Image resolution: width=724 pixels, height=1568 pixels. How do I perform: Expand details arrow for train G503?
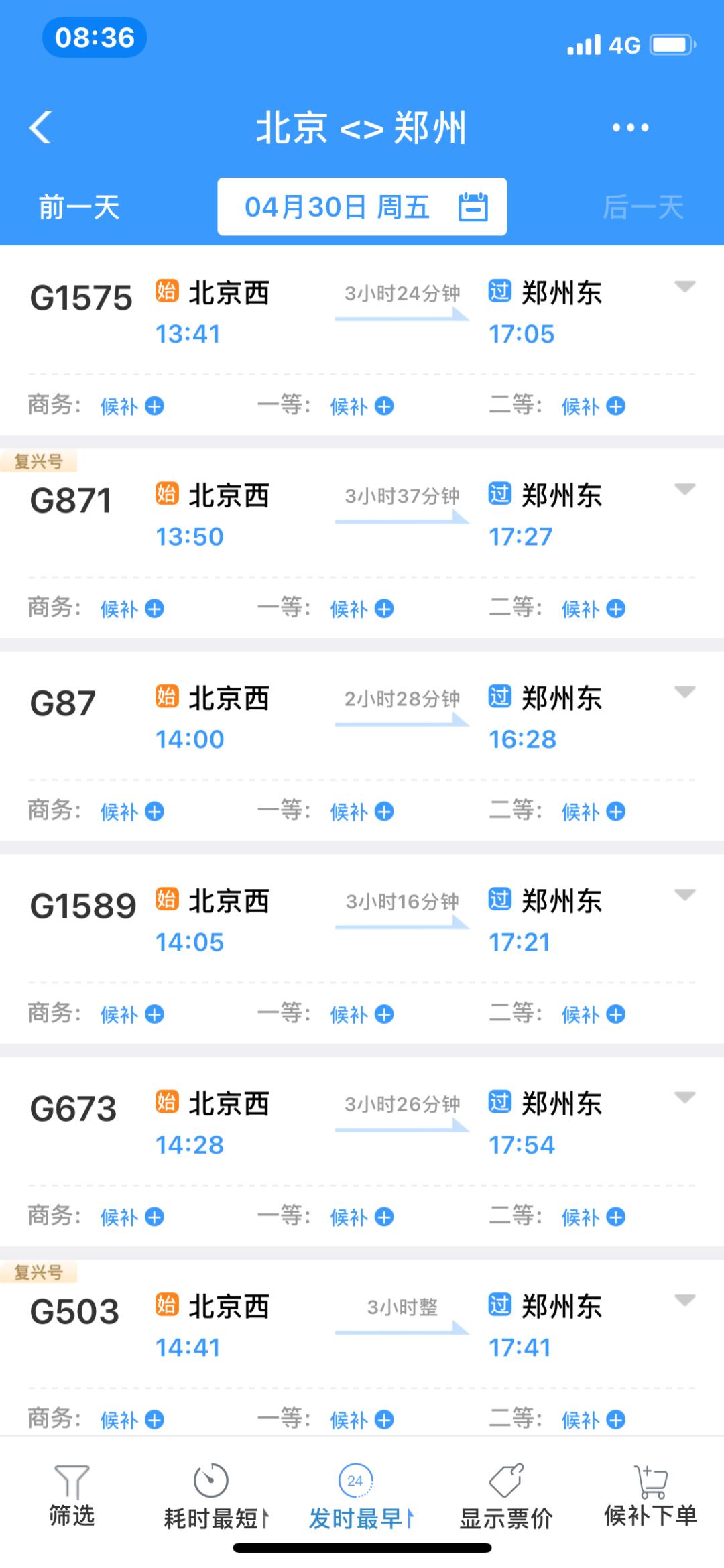[684, 1301]
